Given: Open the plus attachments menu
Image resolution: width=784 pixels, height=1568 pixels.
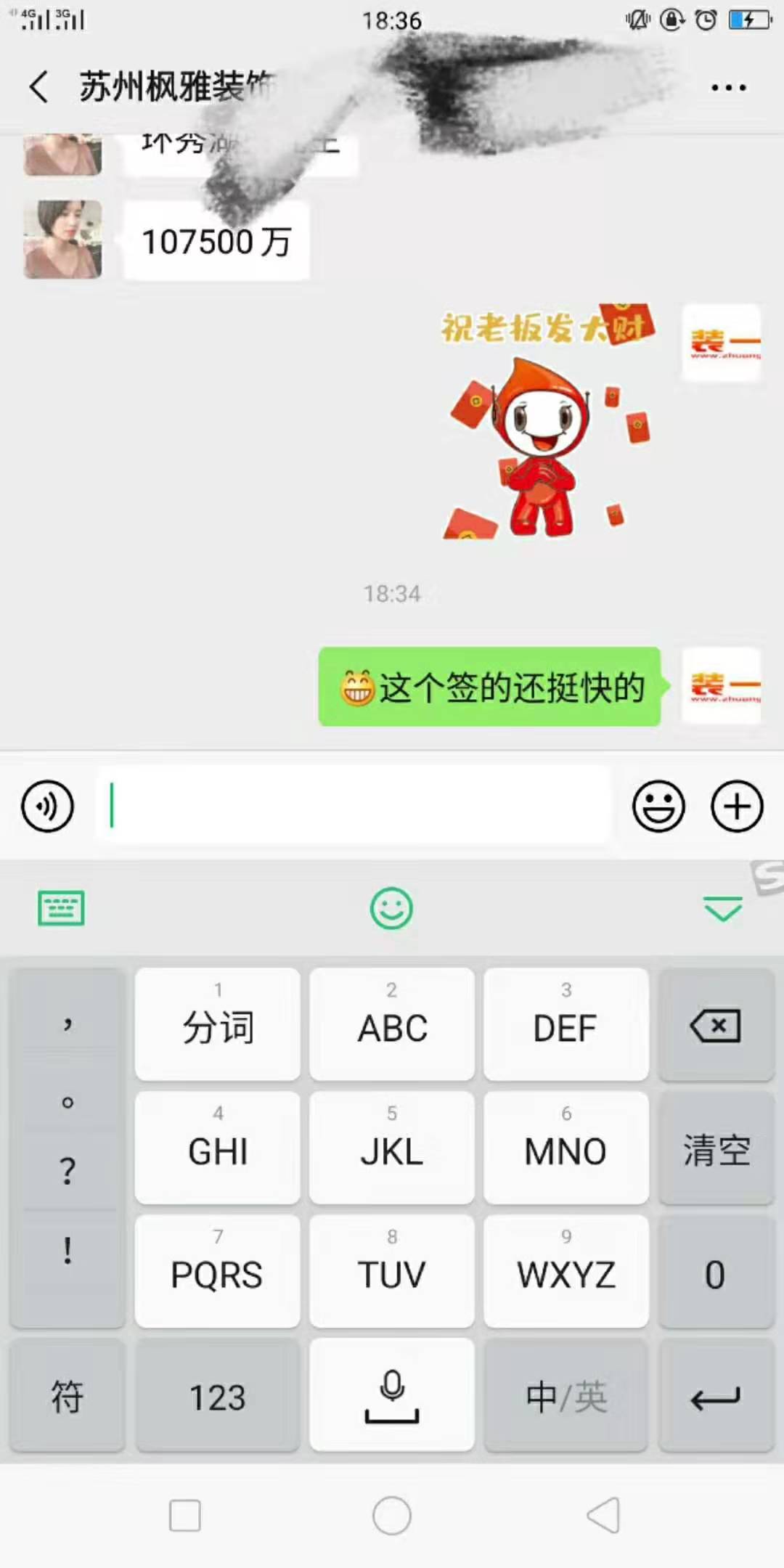Looking at the screenshot, I should pyautogui.click(x=736, y=807).
